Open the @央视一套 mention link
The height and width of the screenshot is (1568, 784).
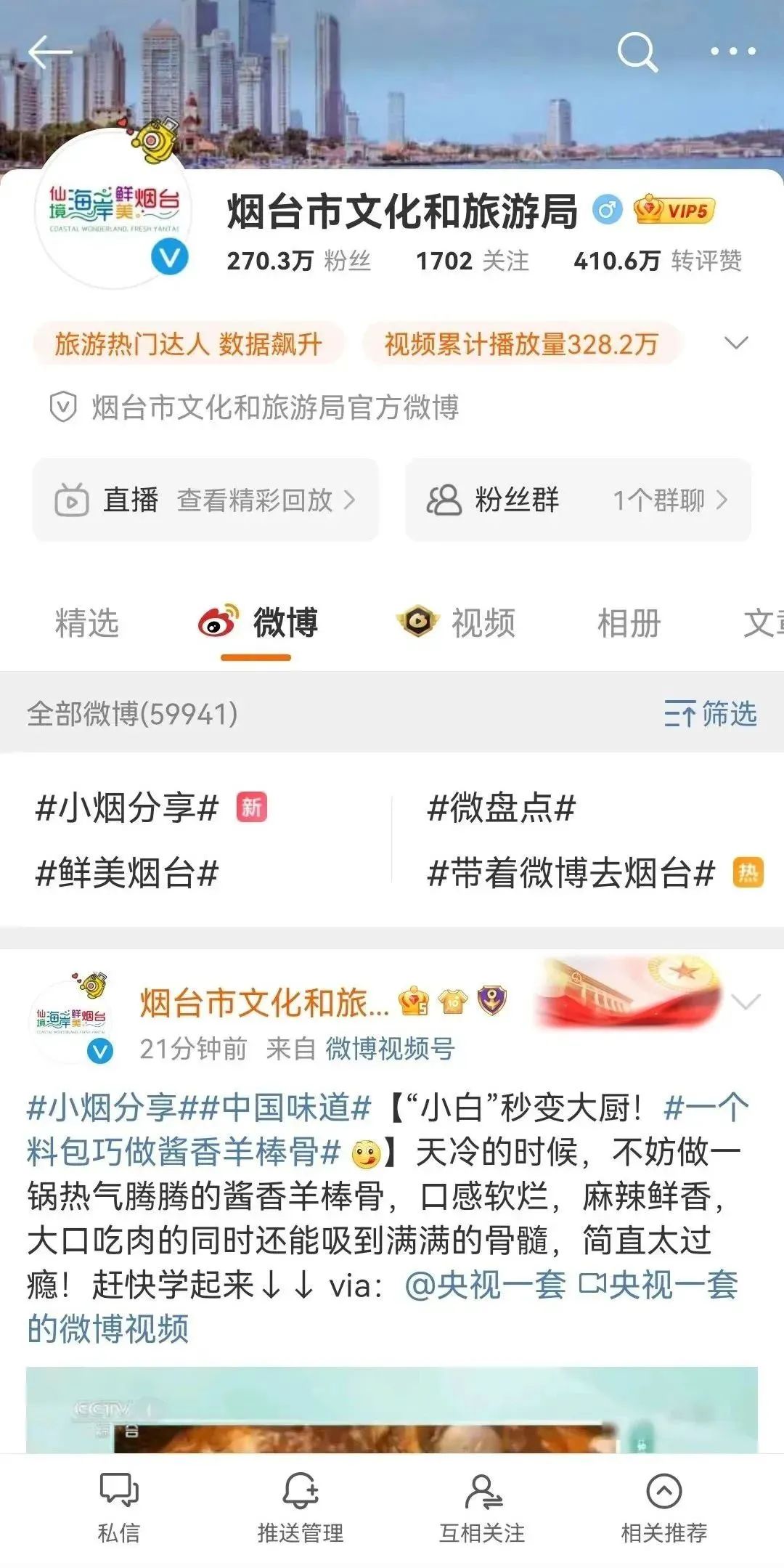pyautogui.click(x=485, y=1285)
